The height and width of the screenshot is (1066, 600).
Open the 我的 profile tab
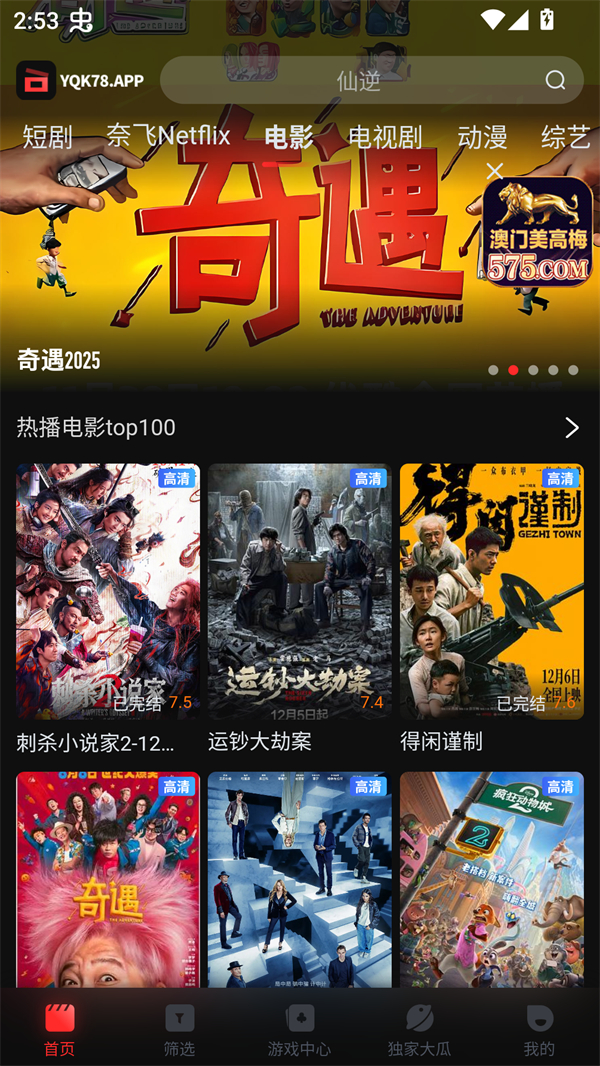point(539,1030)
